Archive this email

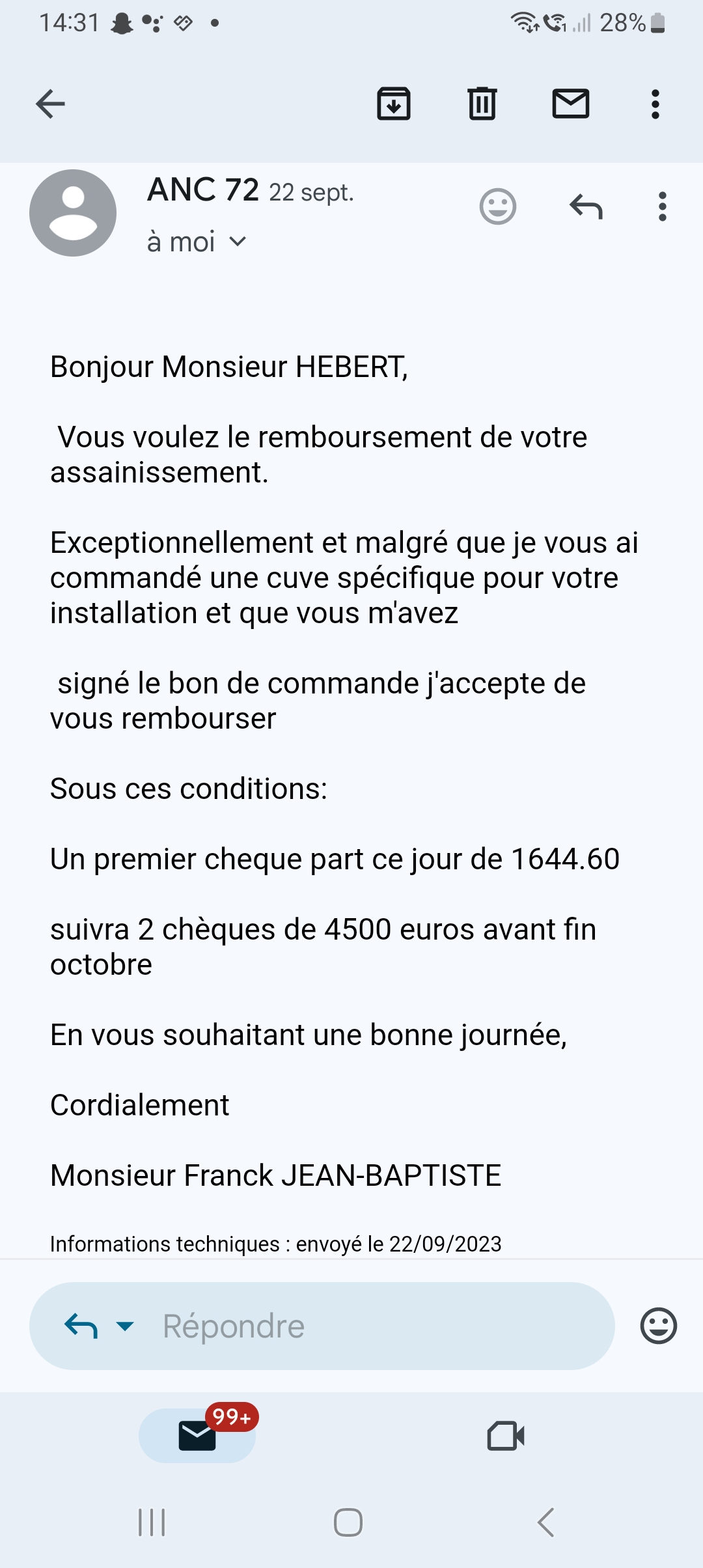[394, 104]
